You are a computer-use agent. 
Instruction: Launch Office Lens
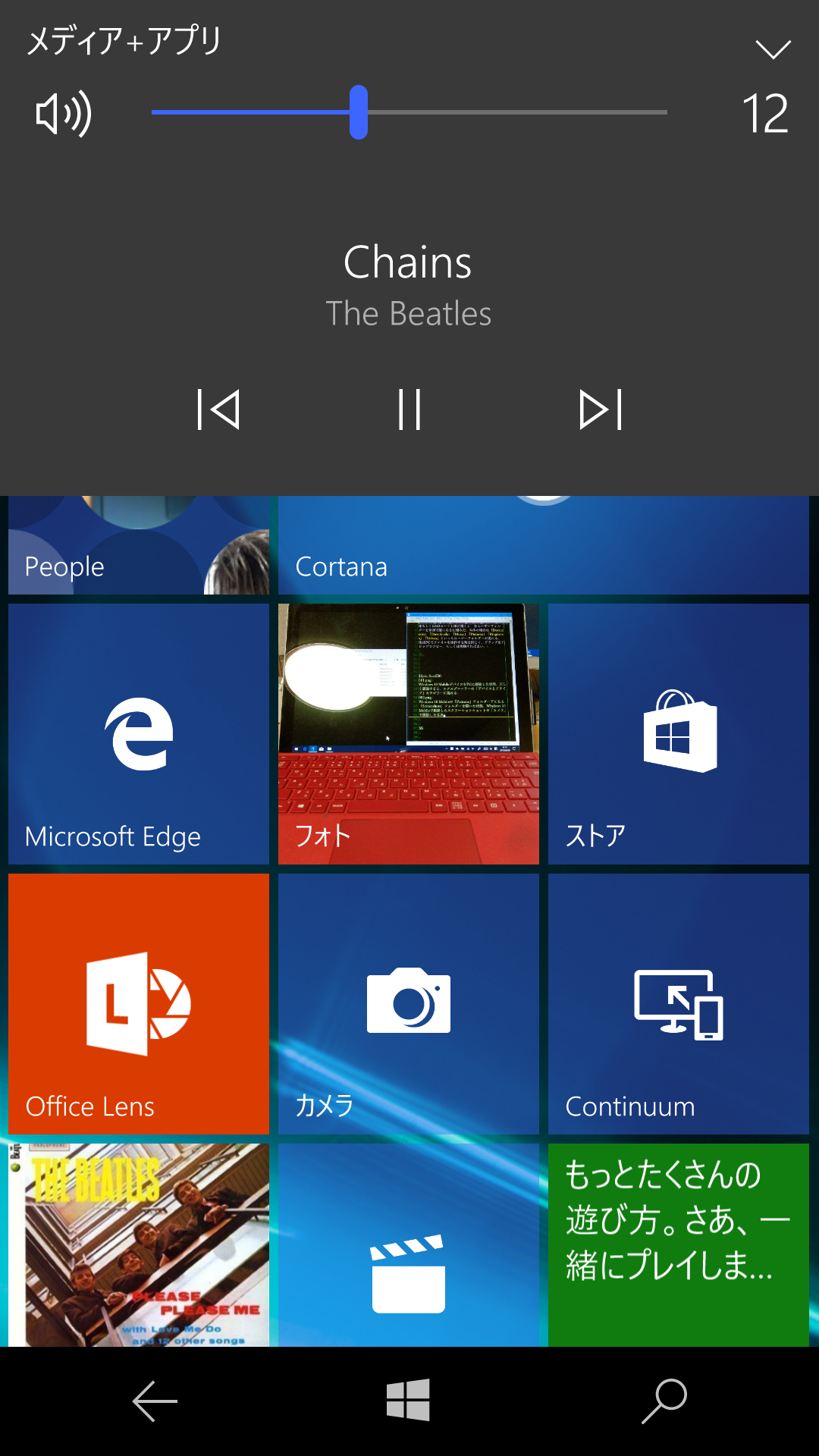coord(139,1004)
